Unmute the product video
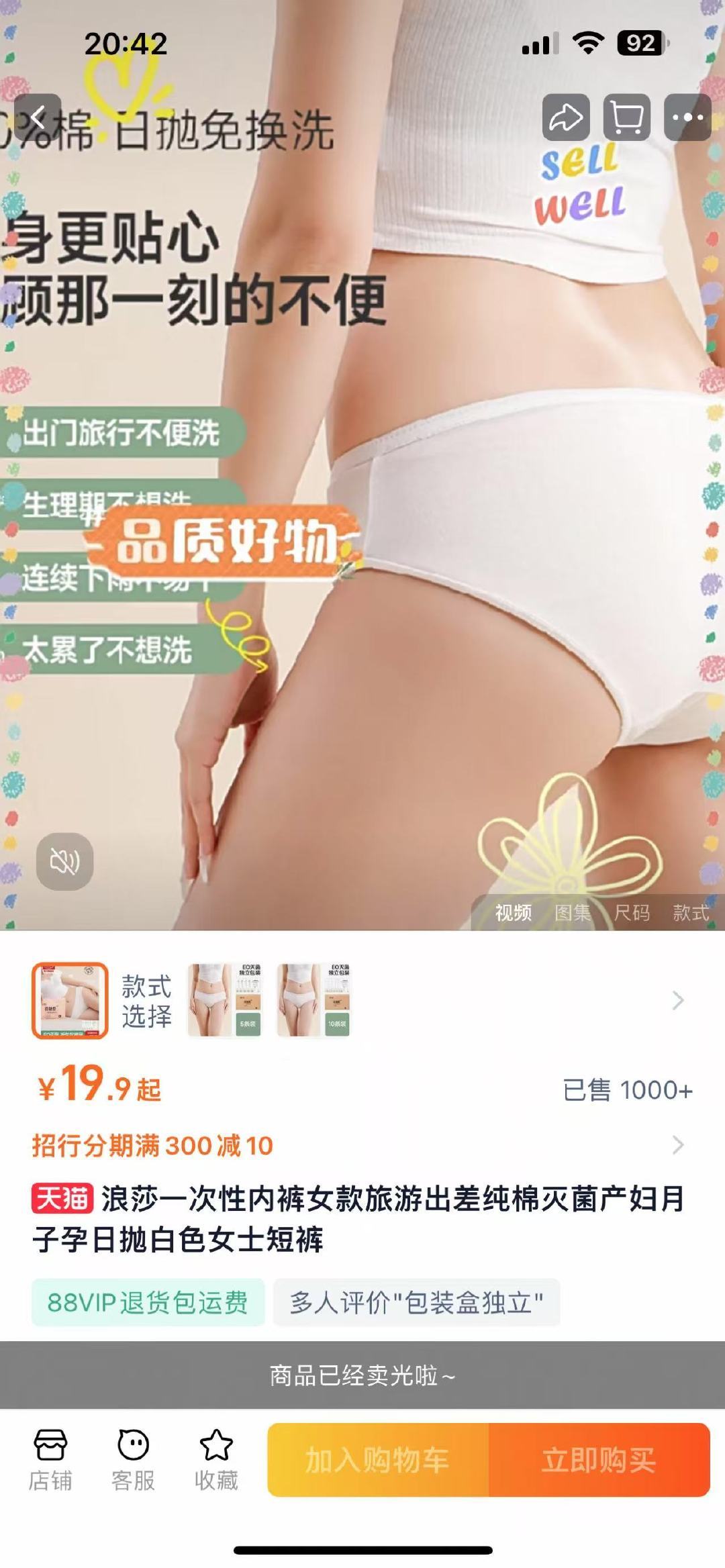 [64, 861]
